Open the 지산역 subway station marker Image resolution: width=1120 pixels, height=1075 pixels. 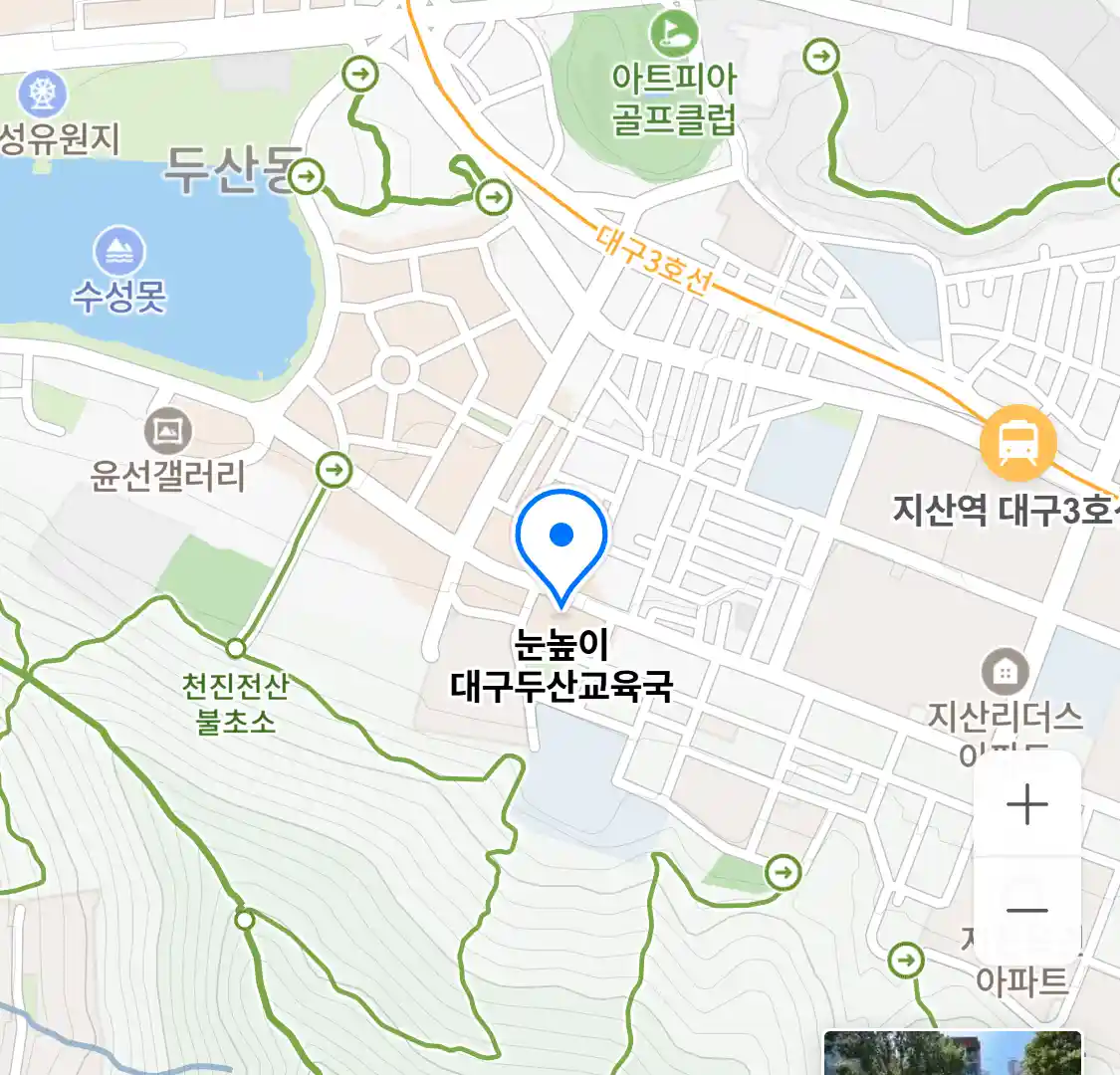click(1017, 443)
